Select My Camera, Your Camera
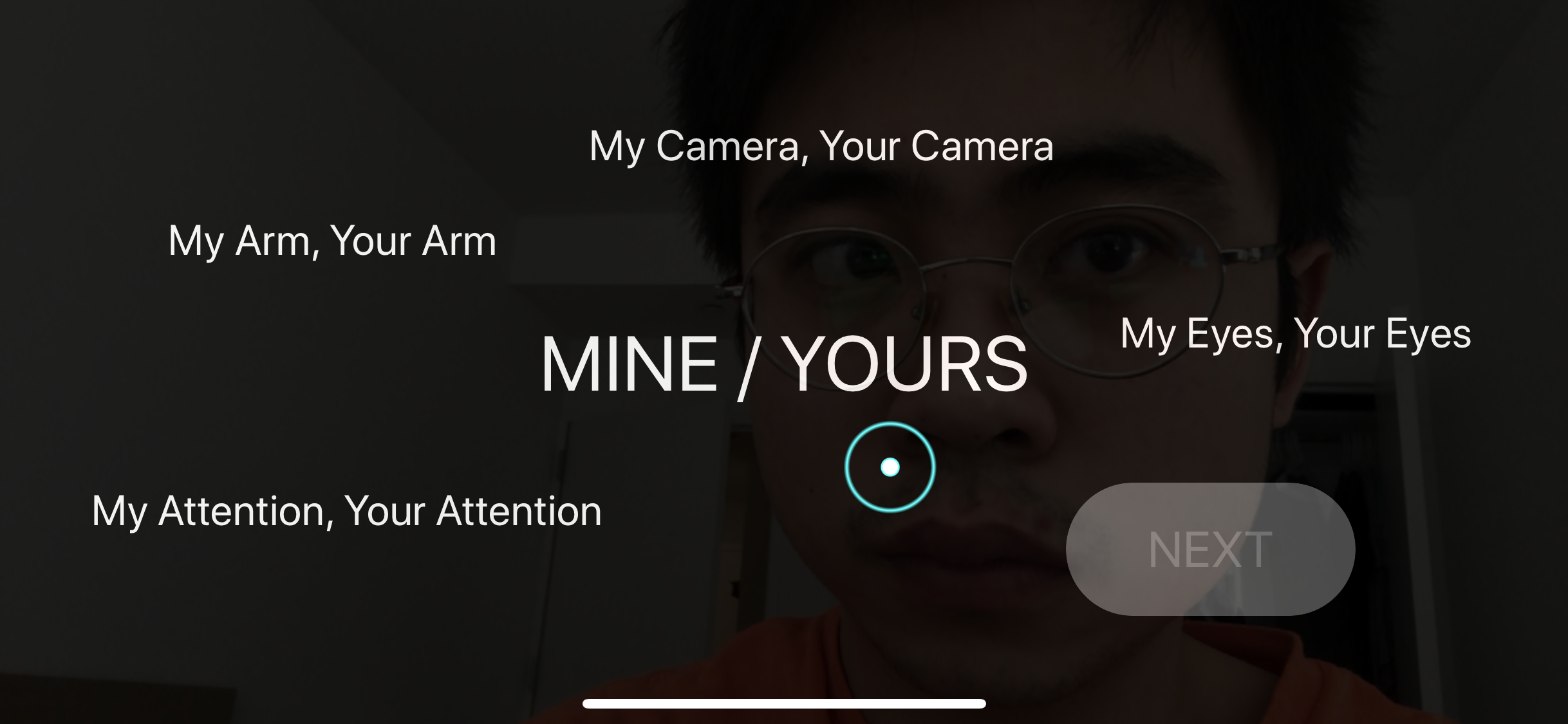This screenshot has height=724, width=1568. tap(821, 147)
